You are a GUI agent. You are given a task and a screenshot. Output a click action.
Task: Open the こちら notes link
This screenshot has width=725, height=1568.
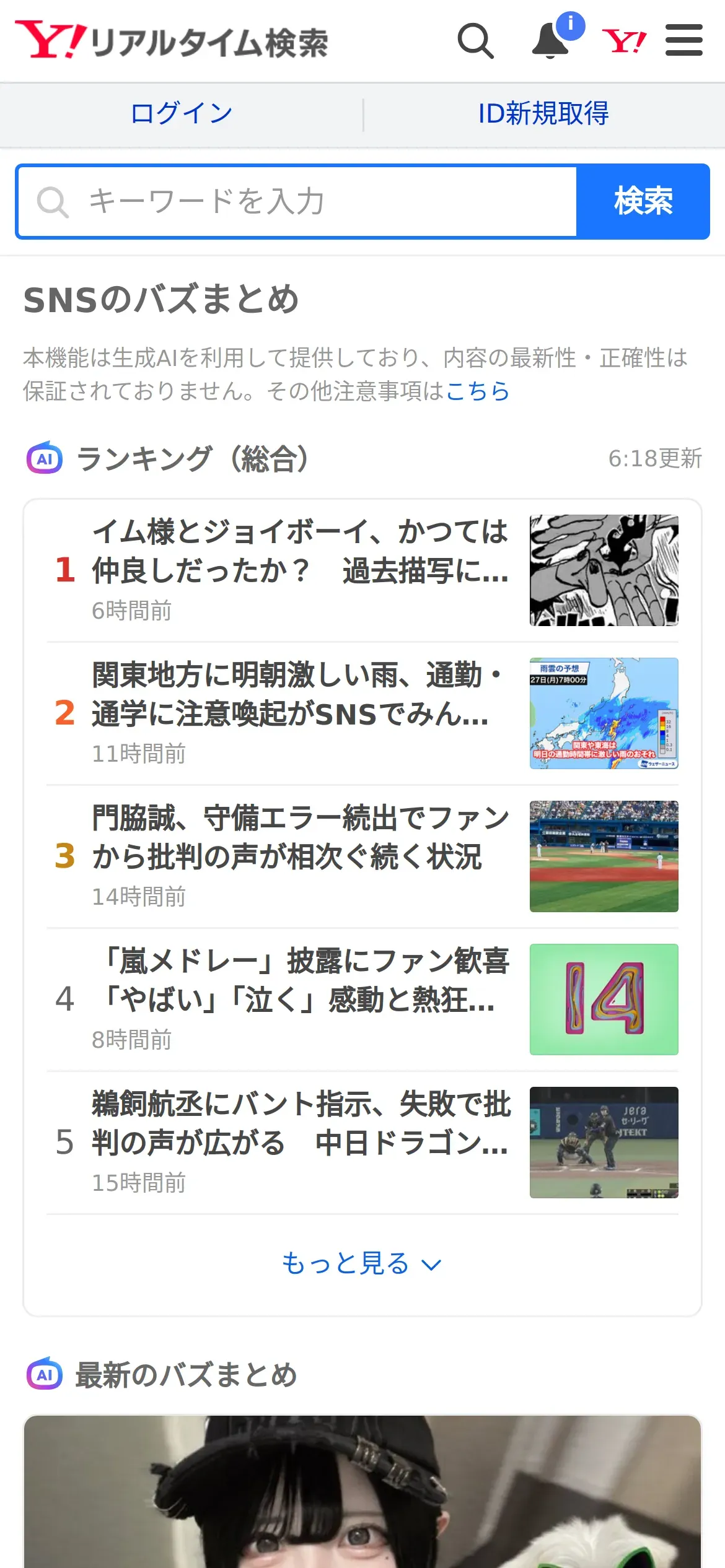(x=478, y=391)
